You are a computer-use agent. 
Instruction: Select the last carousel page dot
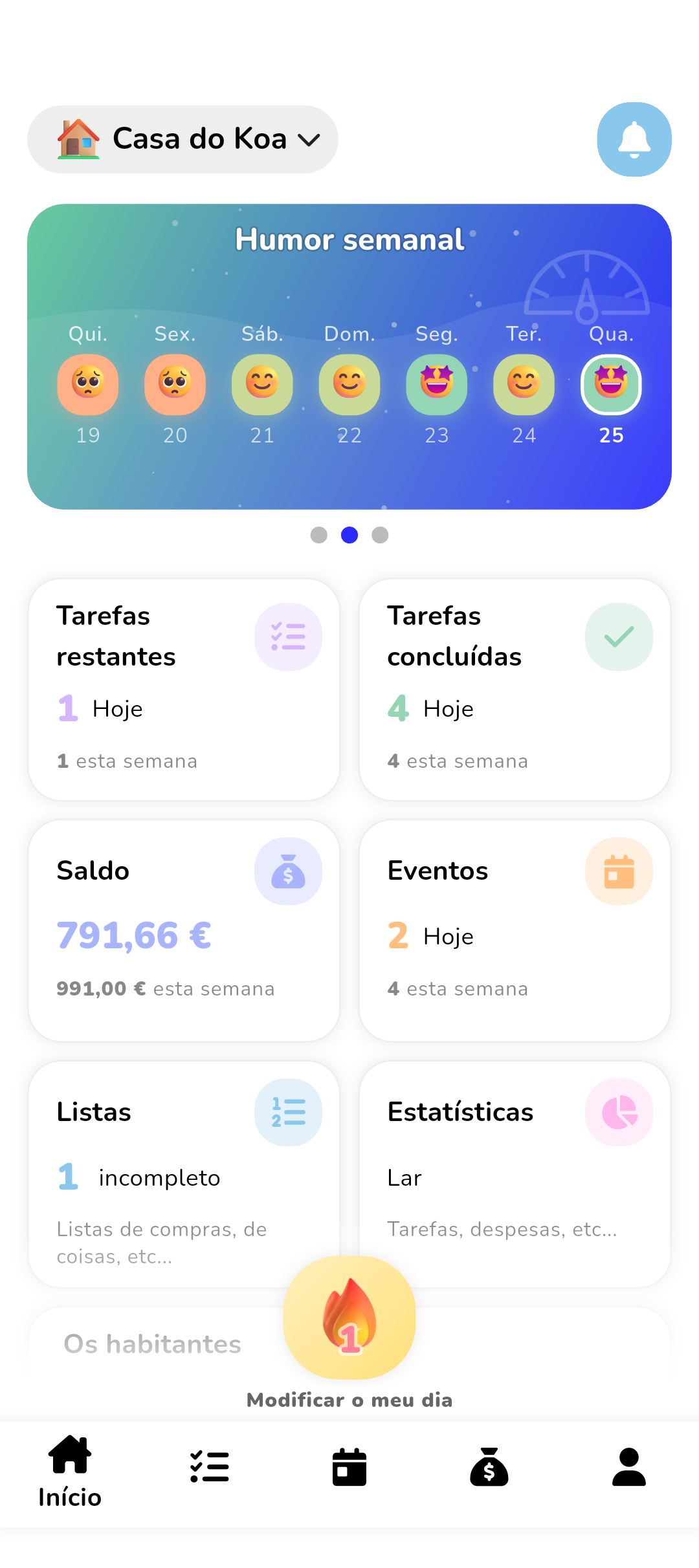(381, 535)
